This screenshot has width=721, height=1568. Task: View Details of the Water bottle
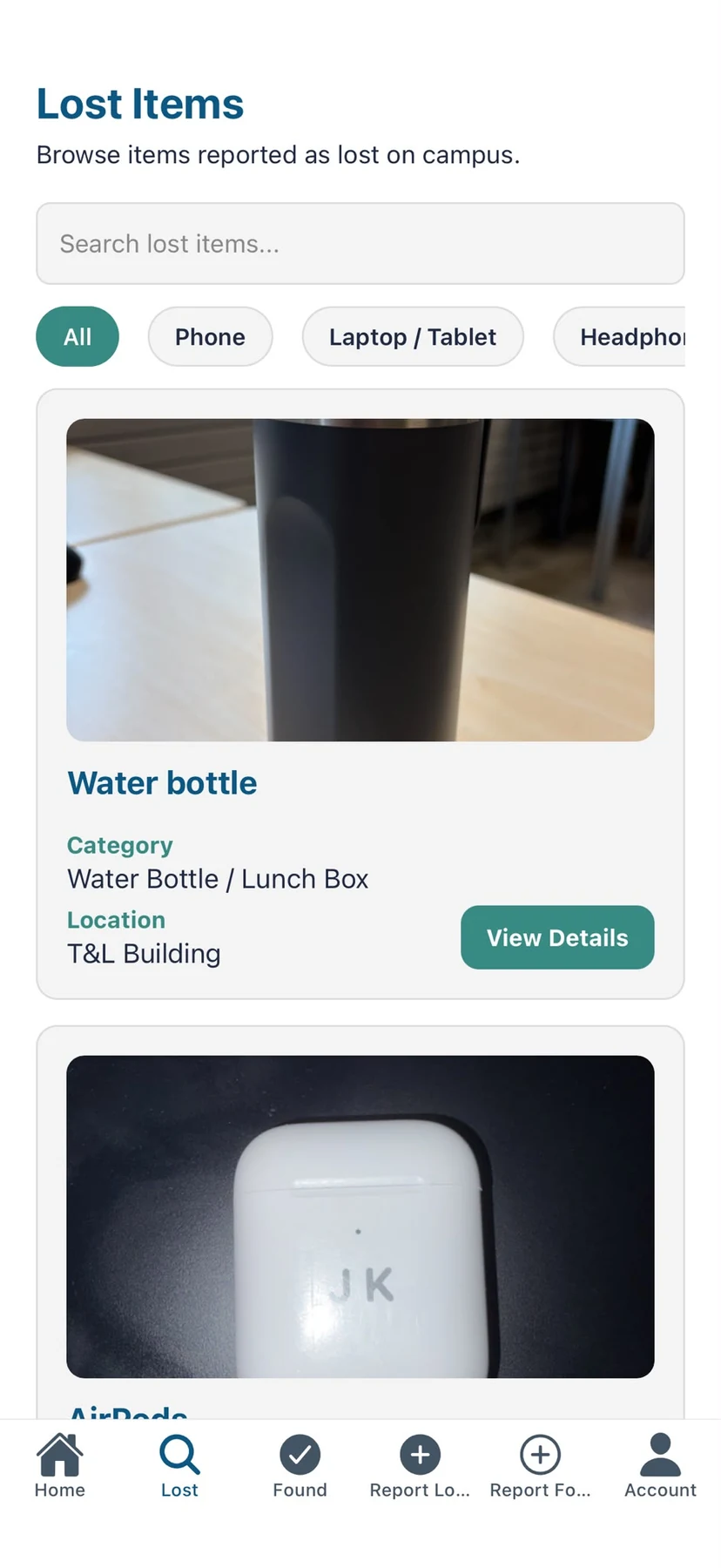coord(557,937)
